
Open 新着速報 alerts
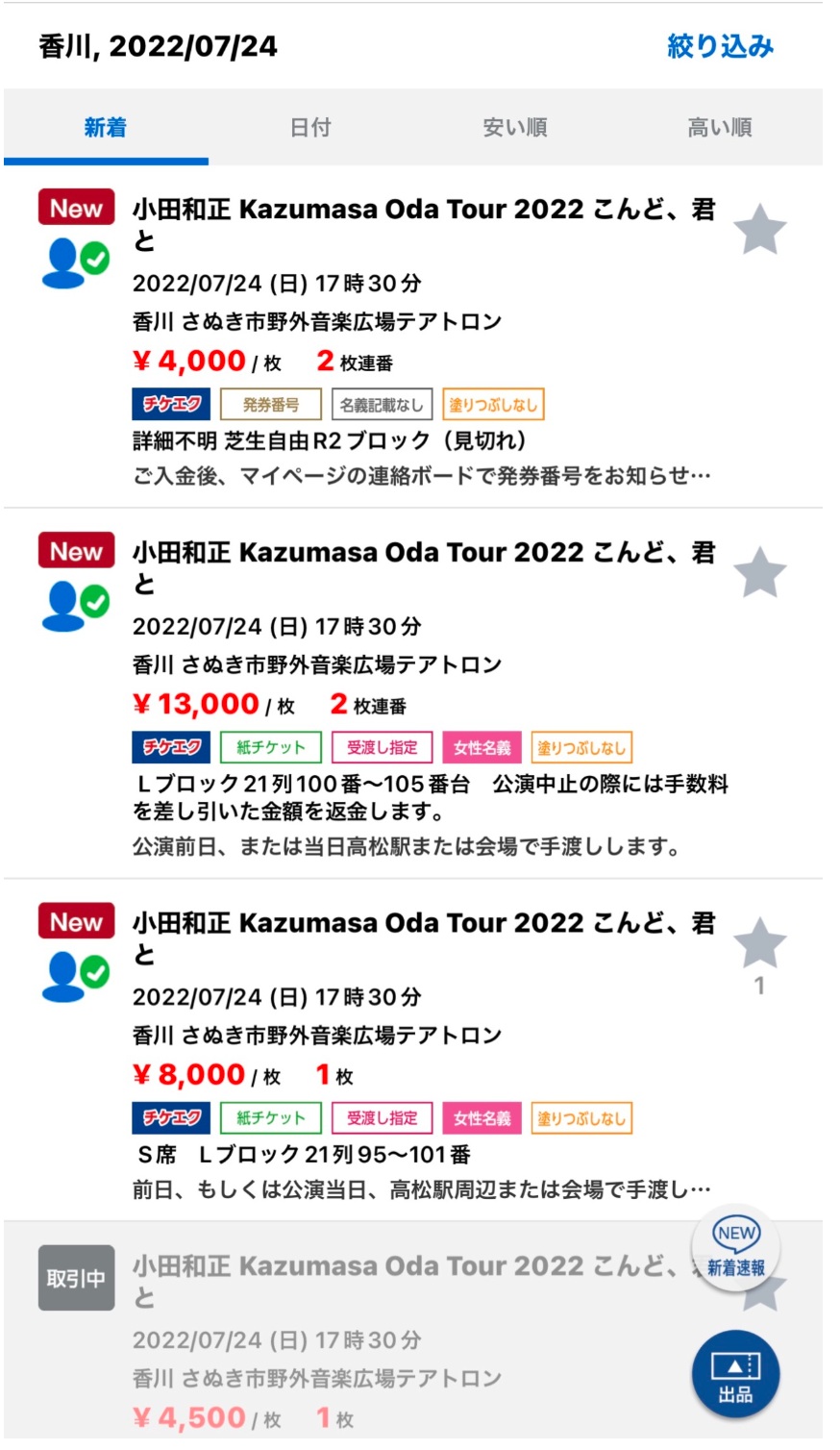tap(736, 1247)
